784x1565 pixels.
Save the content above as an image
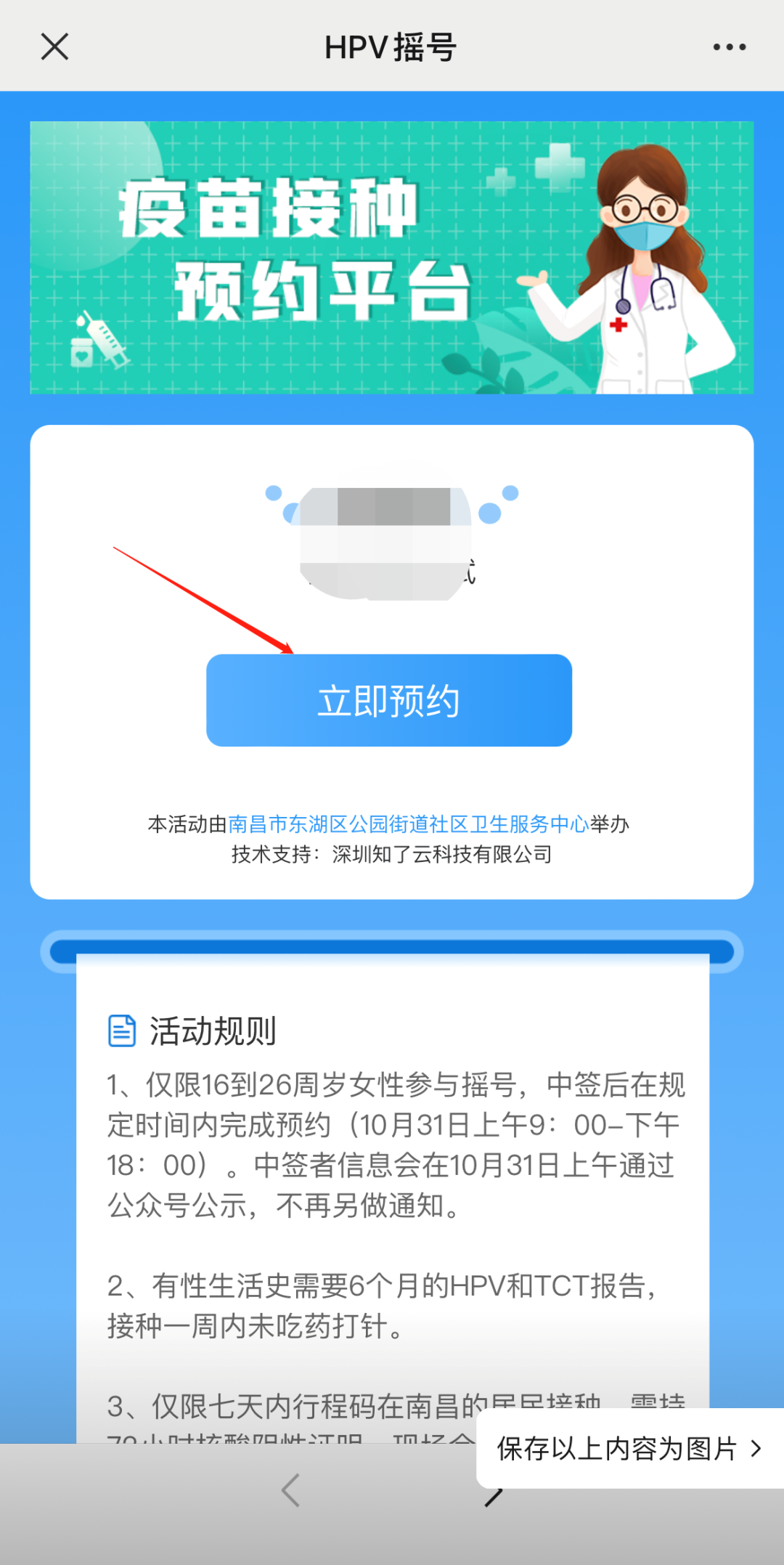(629, 1448)
